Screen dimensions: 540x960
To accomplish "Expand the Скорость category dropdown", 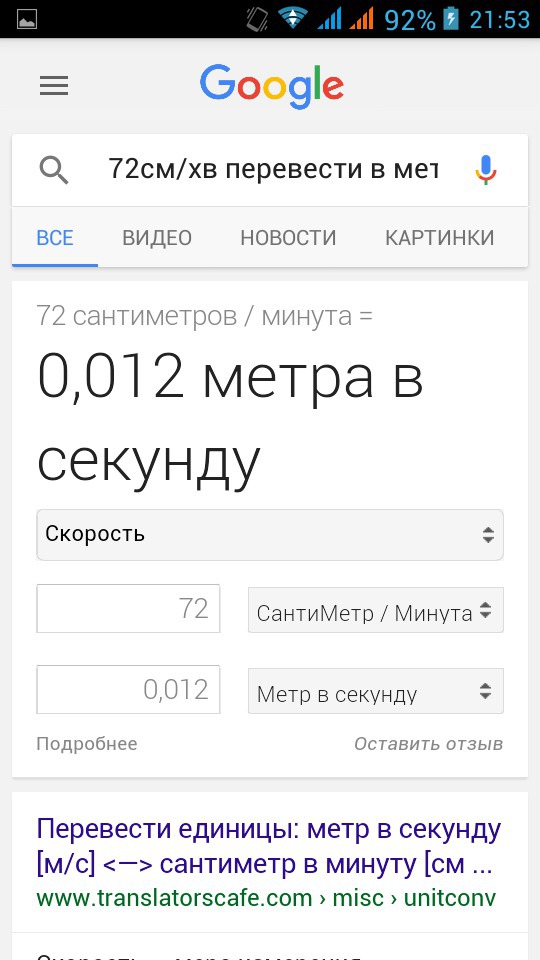I will [270, 534].
